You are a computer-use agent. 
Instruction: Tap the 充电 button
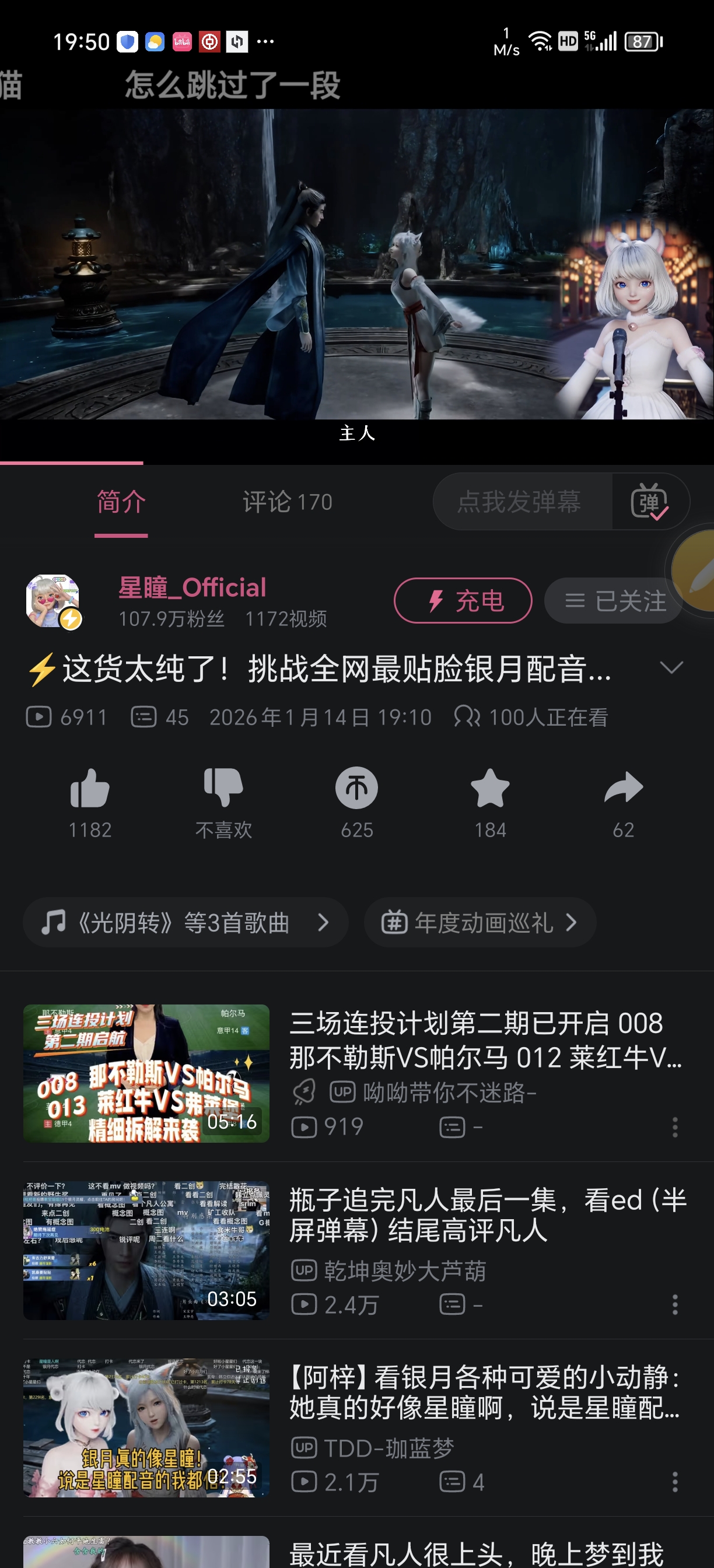coord(463,601)
